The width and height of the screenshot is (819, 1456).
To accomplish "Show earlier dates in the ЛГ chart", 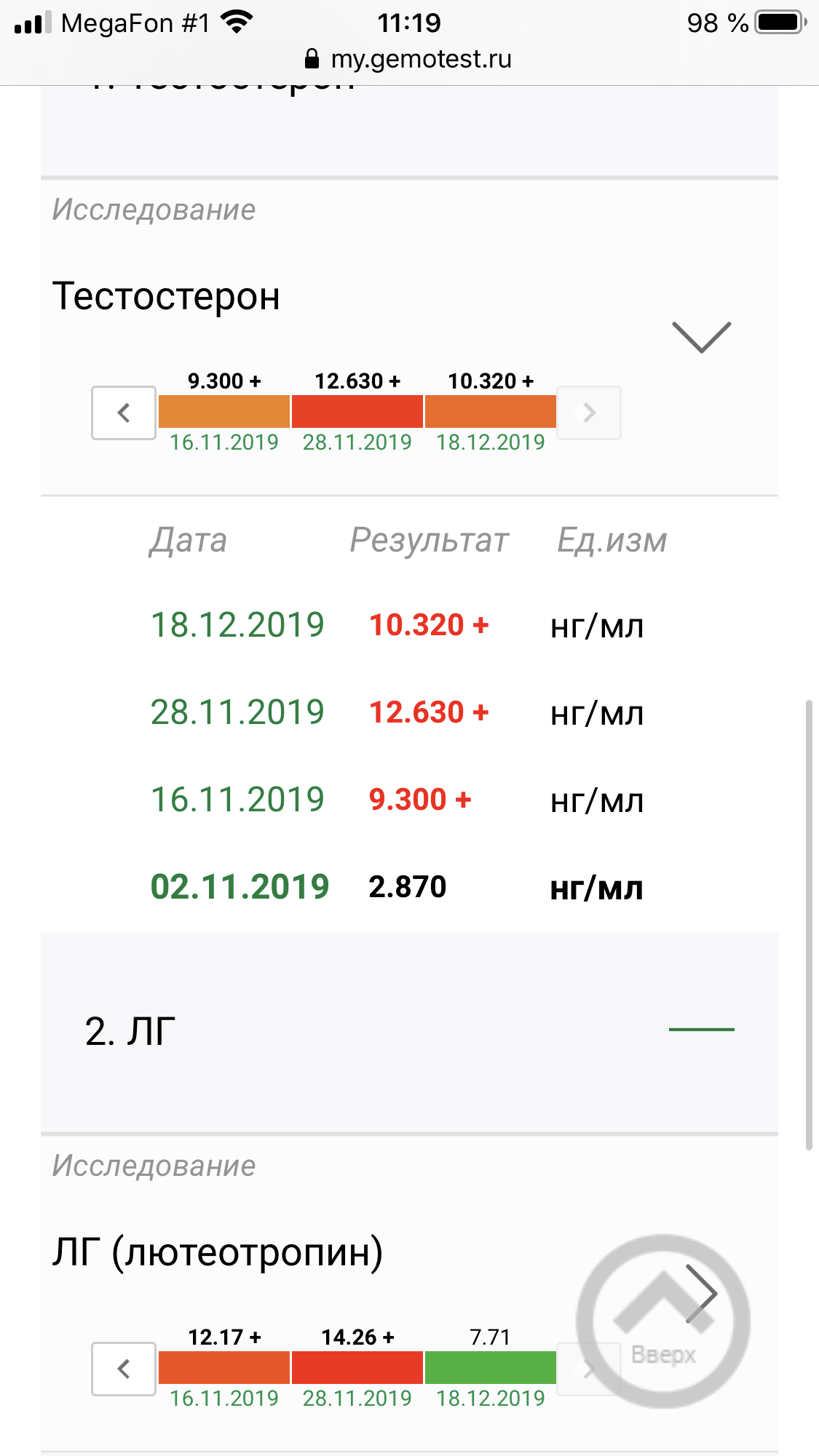I will [x=124, y=1369].
